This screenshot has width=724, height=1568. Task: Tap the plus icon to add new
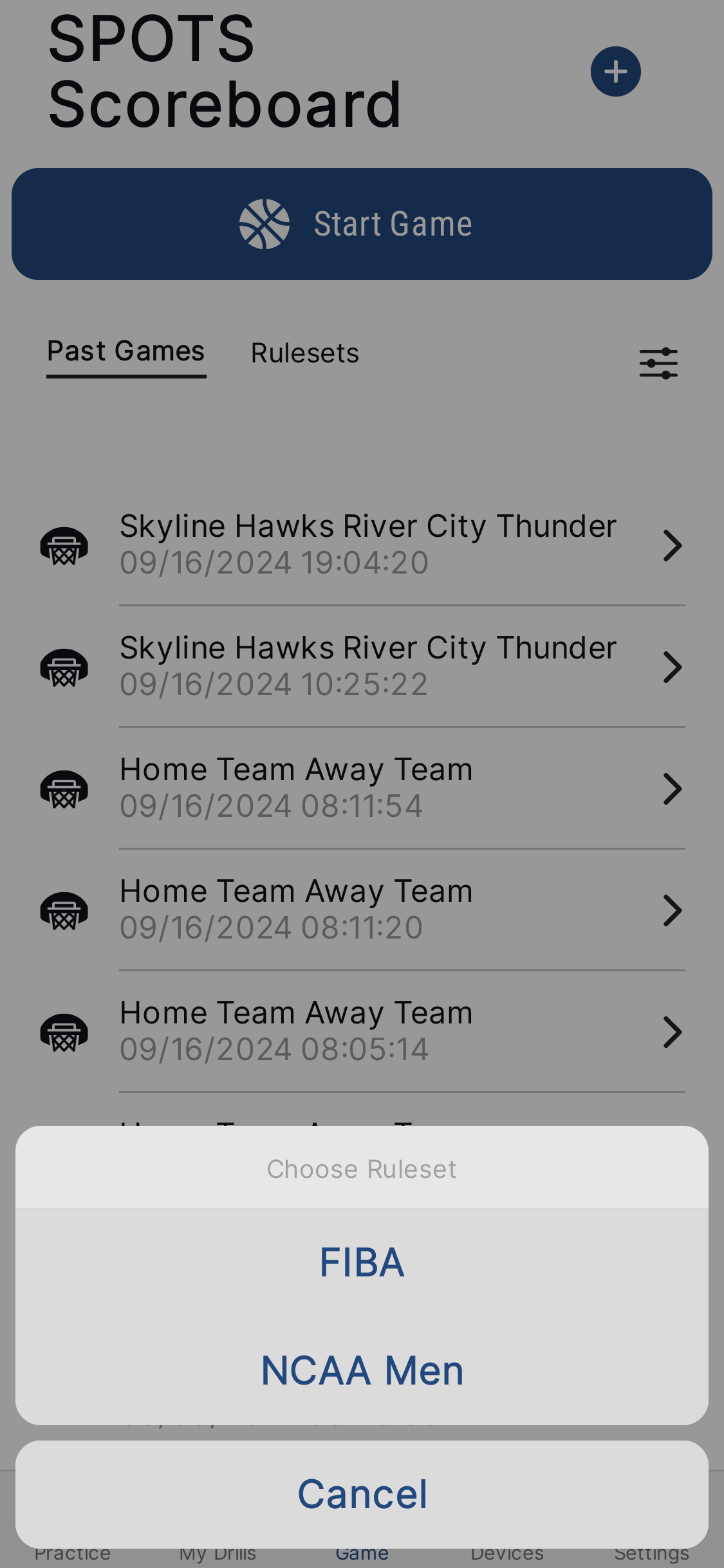coord(615,71)
